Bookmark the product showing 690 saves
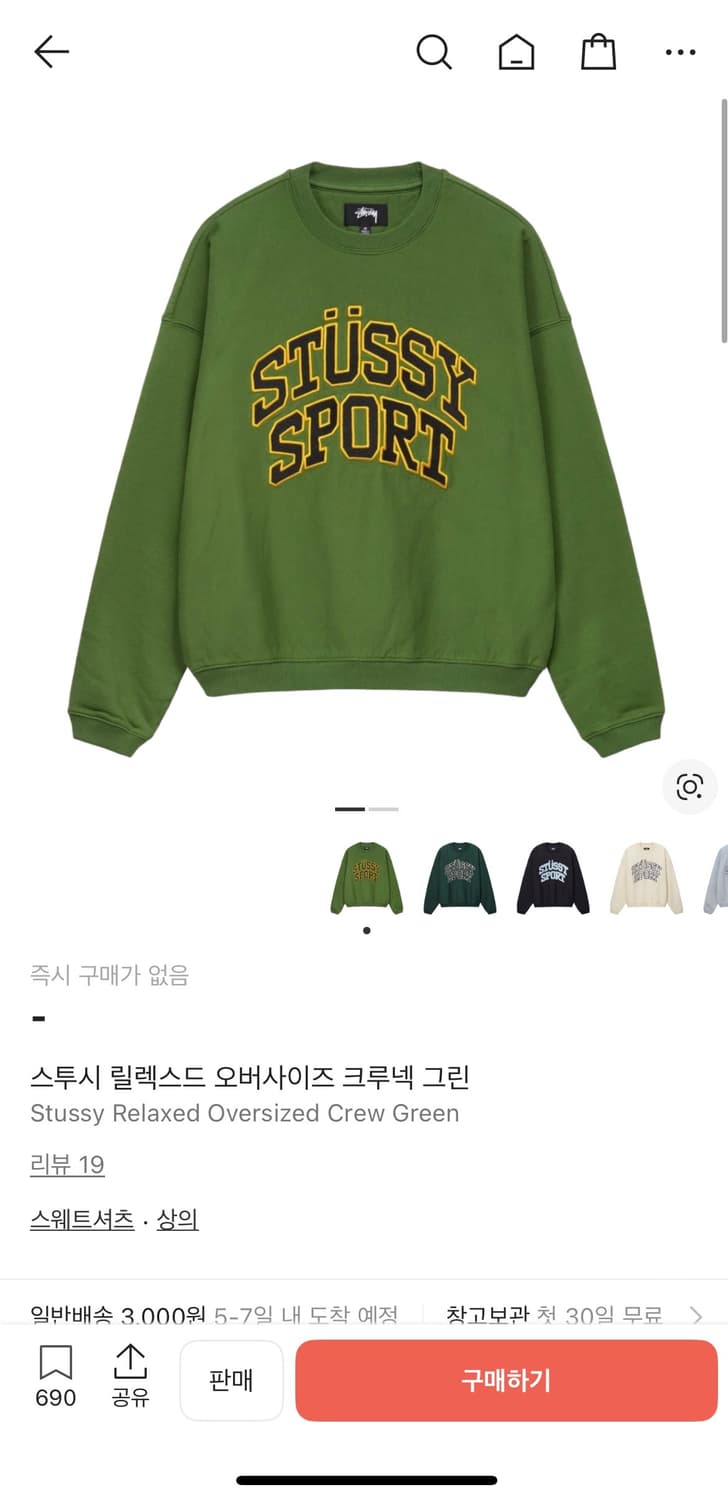The height and width of the screenshot is (1500, 728). point(56,1378)
